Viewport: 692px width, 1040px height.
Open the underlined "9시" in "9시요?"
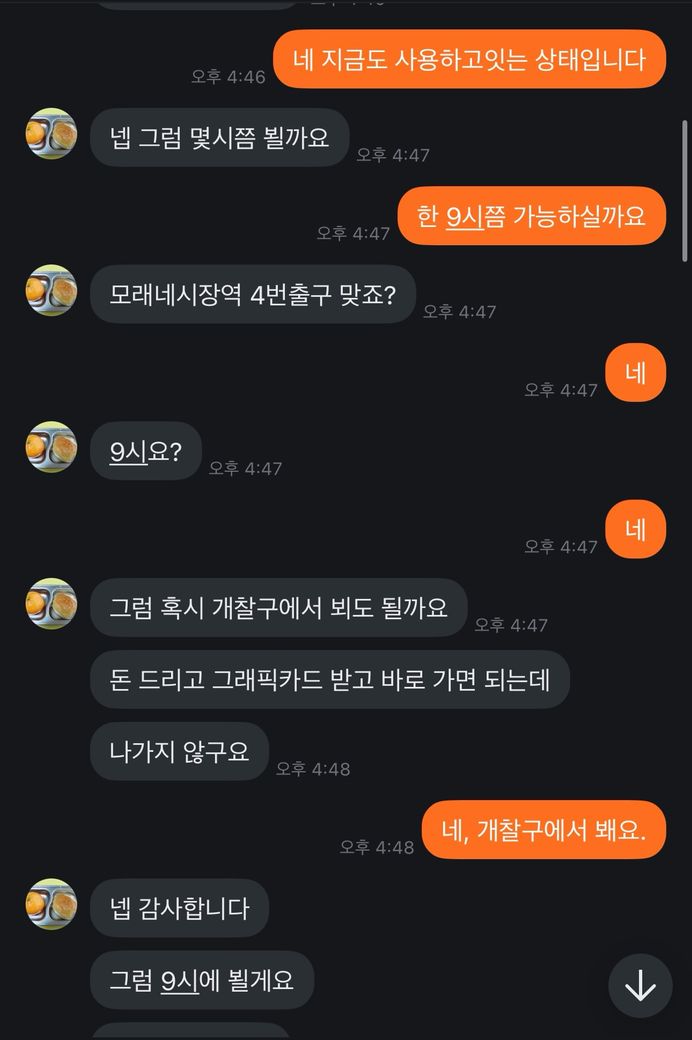(128, 452)
